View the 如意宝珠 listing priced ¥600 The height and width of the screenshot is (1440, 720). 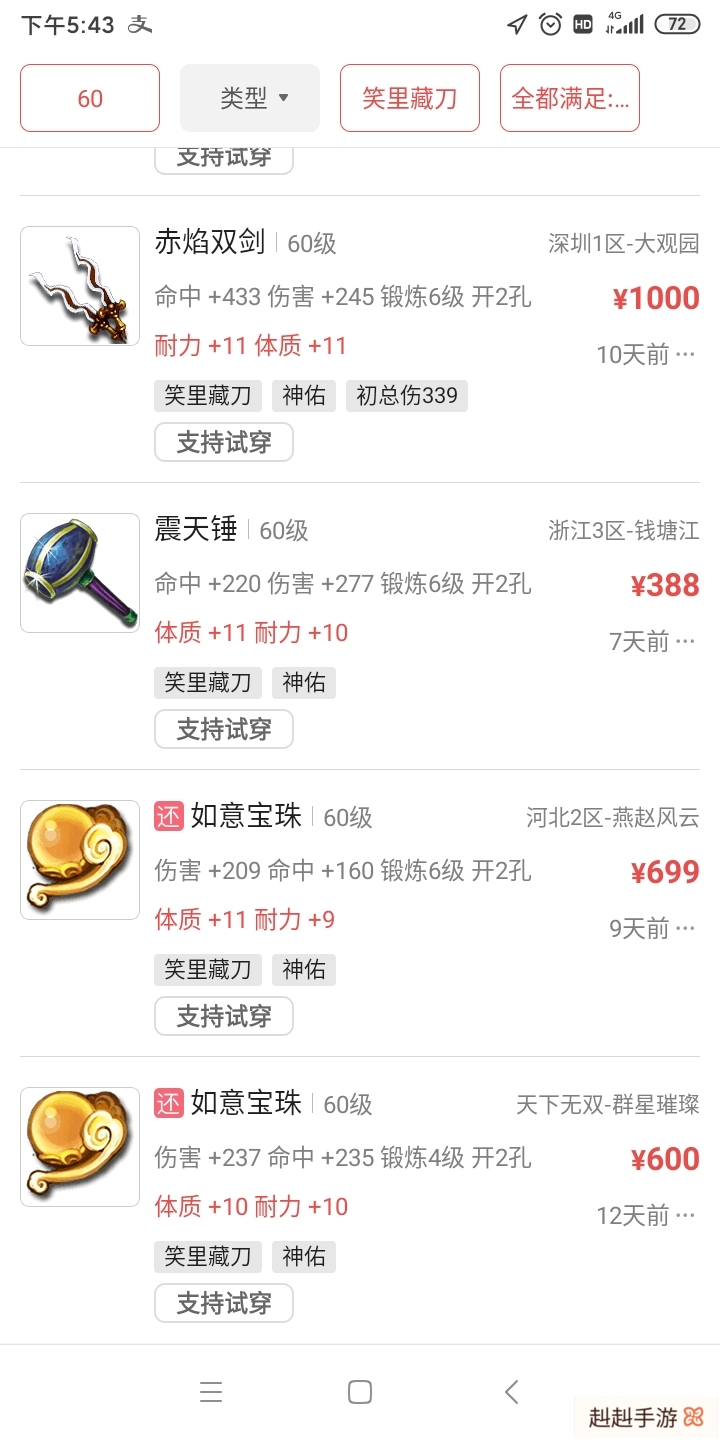pos(246,1104)
